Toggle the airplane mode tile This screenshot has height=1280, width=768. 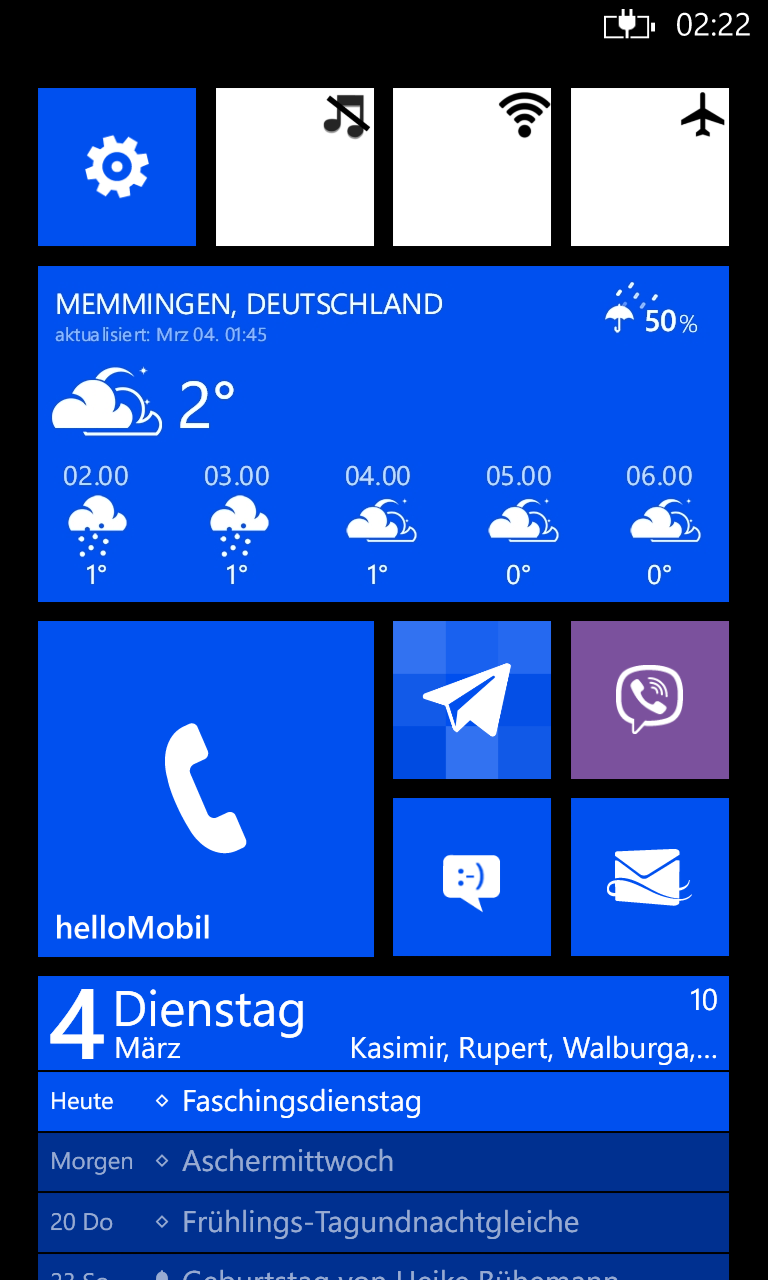tap(650, 167)
